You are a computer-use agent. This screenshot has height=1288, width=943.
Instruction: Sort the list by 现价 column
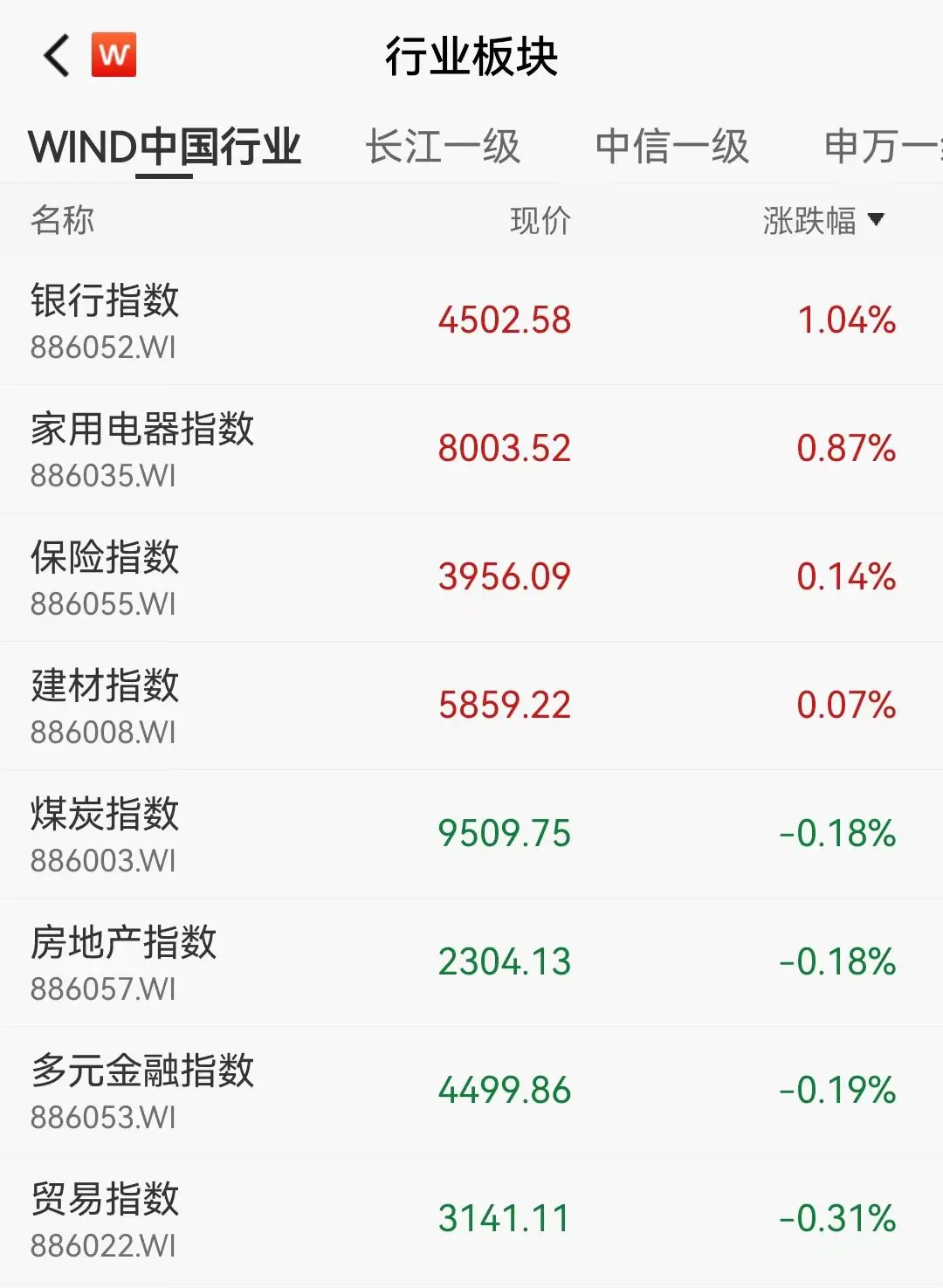click(540, 220)
